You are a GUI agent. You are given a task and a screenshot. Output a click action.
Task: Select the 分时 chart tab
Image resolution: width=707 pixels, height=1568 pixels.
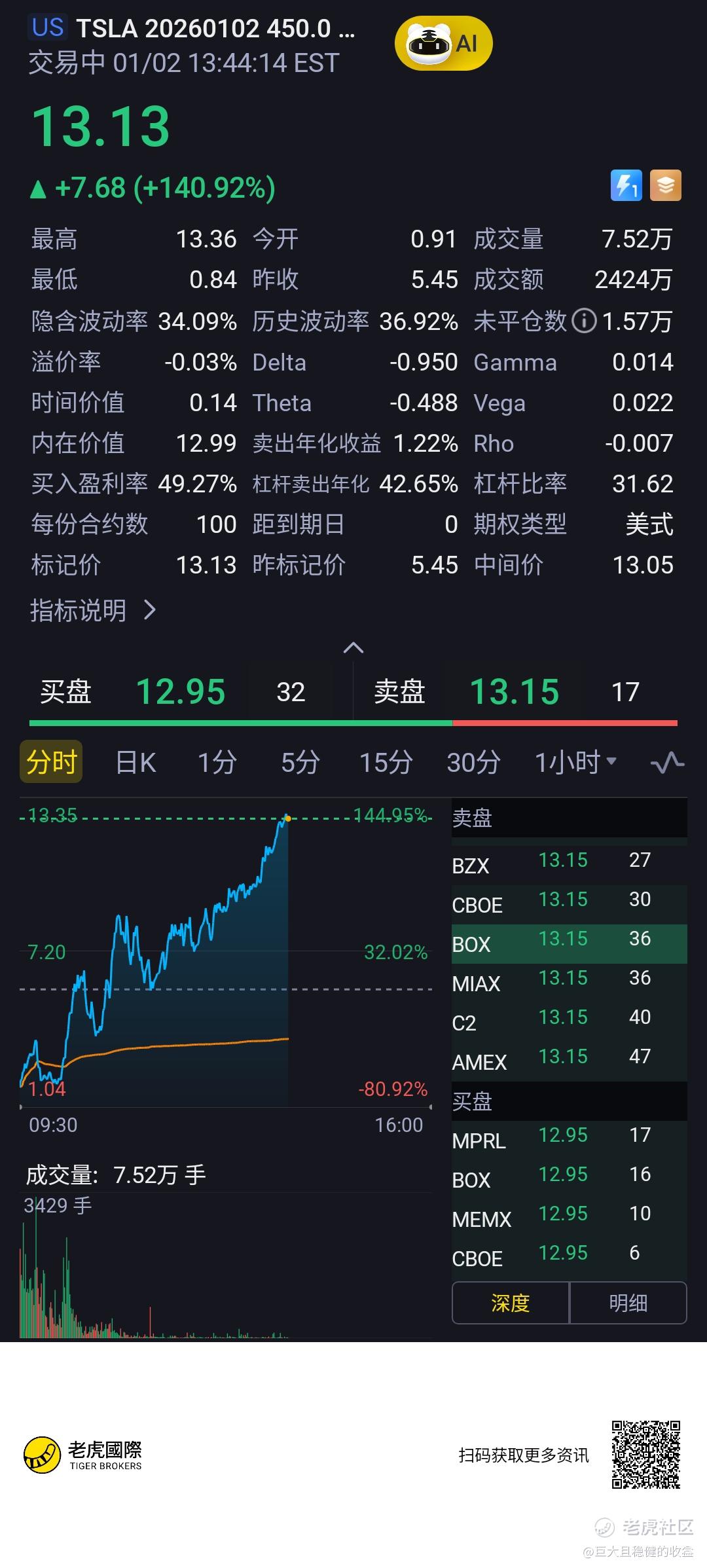pos(51,762)
